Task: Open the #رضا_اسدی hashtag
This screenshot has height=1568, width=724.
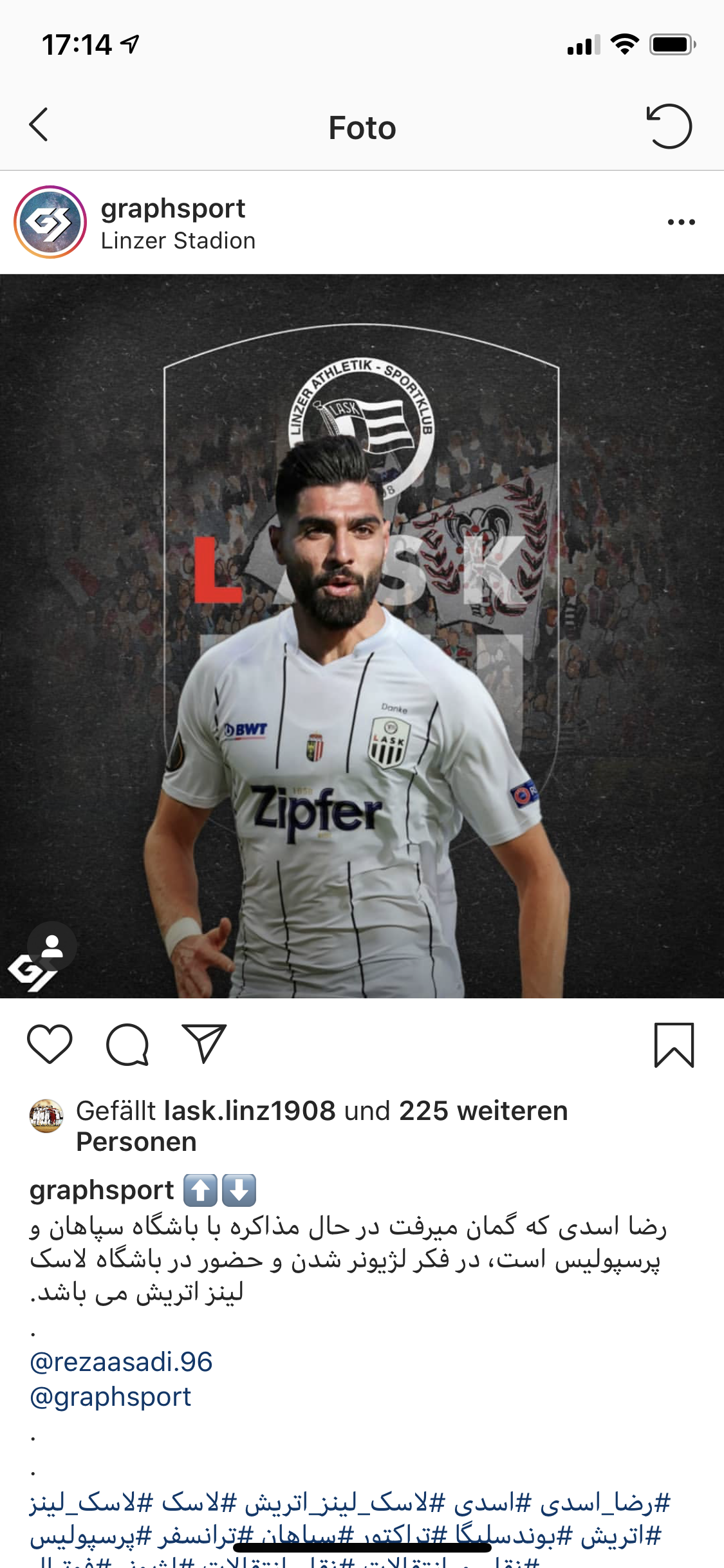Action: click(x=606, y=1503)
